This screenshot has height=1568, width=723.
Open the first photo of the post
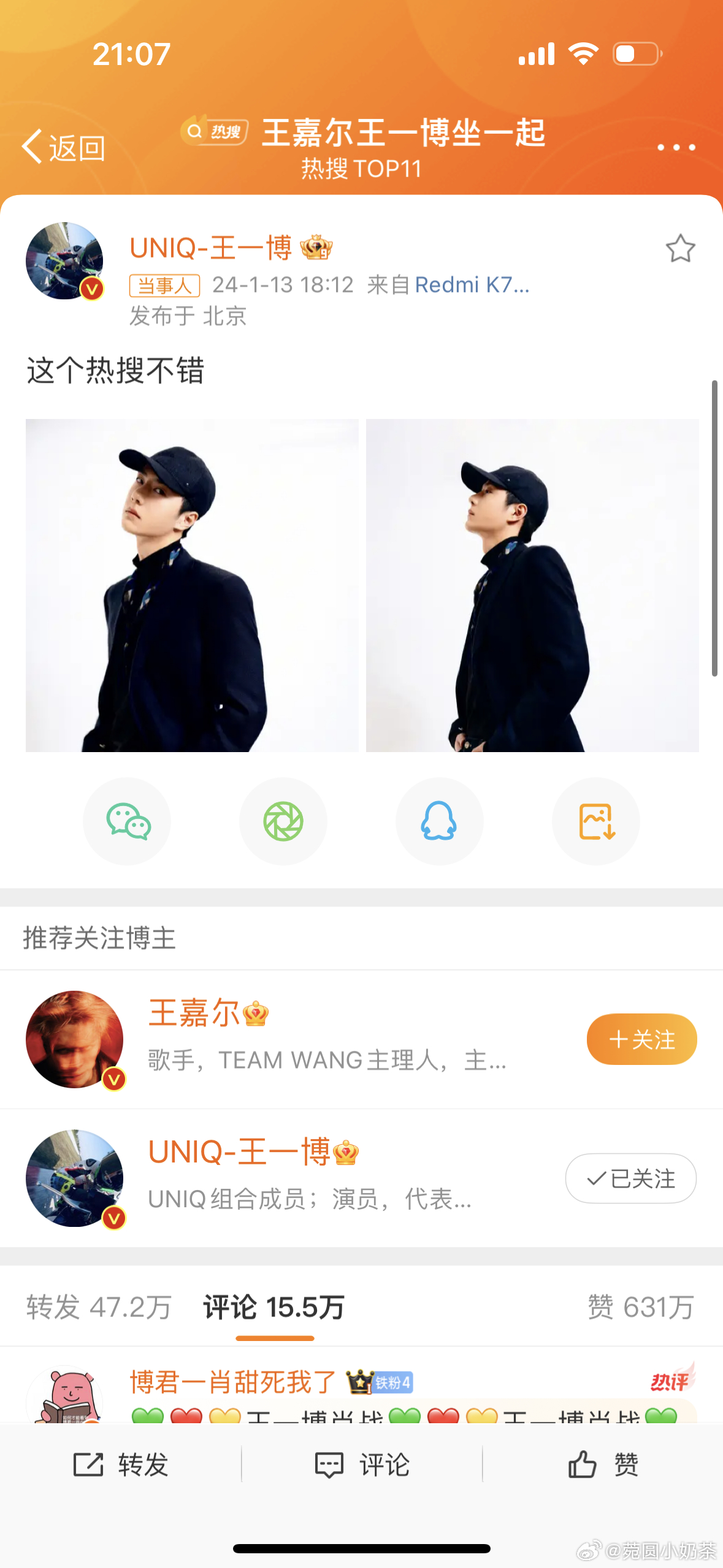point(192,585)
